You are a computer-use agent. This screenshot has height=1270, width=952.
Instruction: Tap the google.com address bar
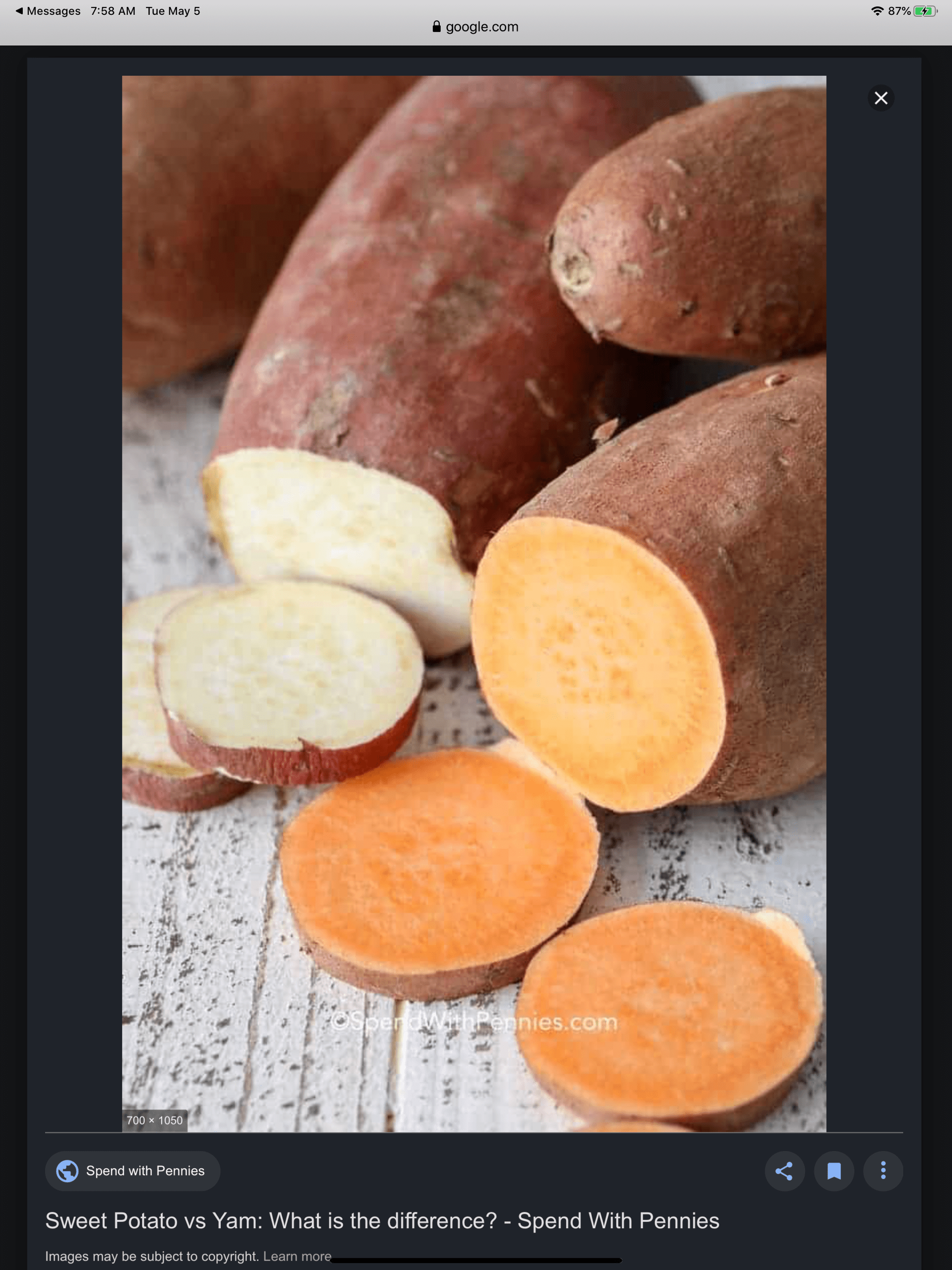pyautogui.click(x=476, y=26)
